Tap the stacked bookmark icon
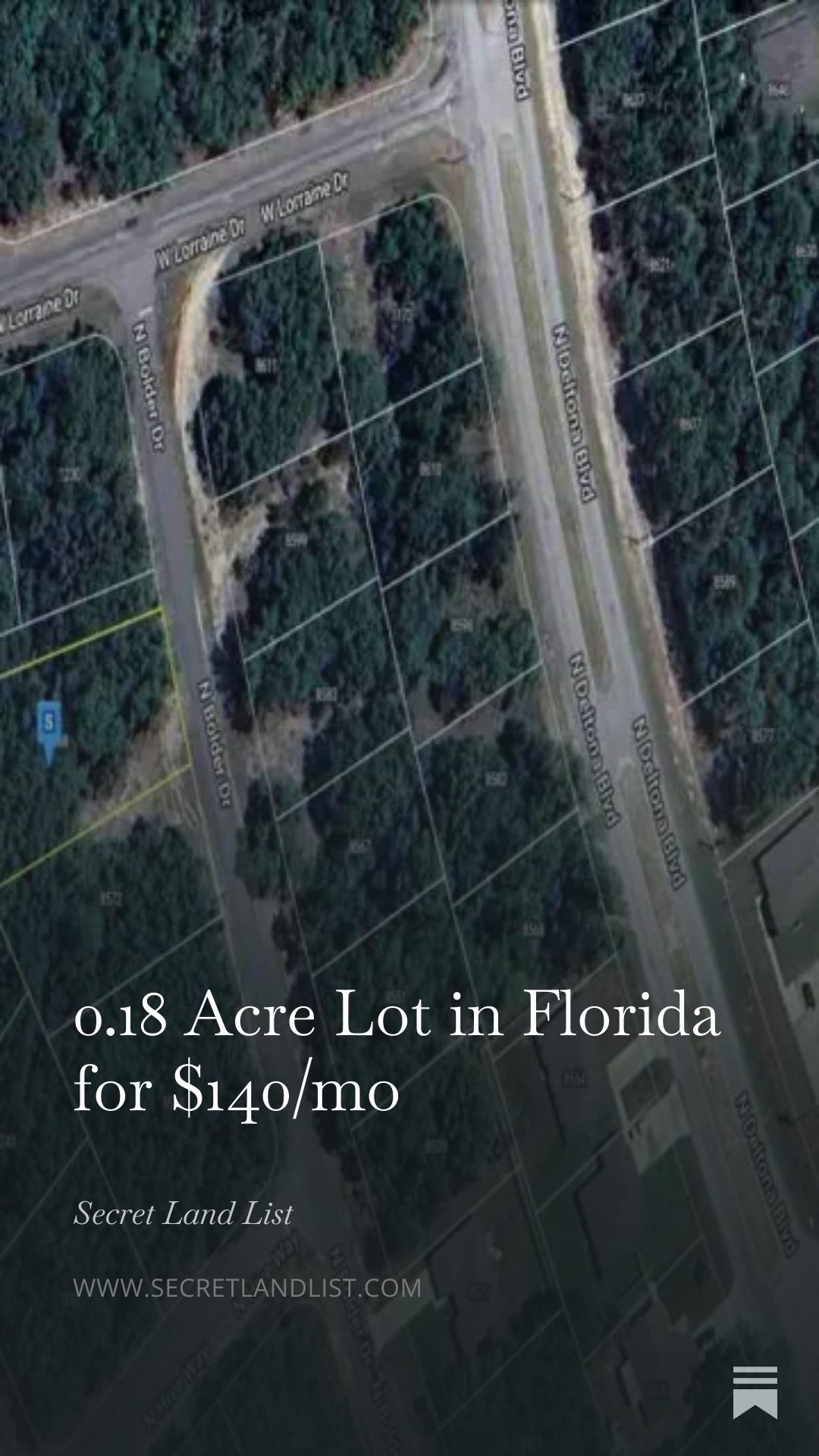This screenshot has height=1456, width=819. (755, 1392)
